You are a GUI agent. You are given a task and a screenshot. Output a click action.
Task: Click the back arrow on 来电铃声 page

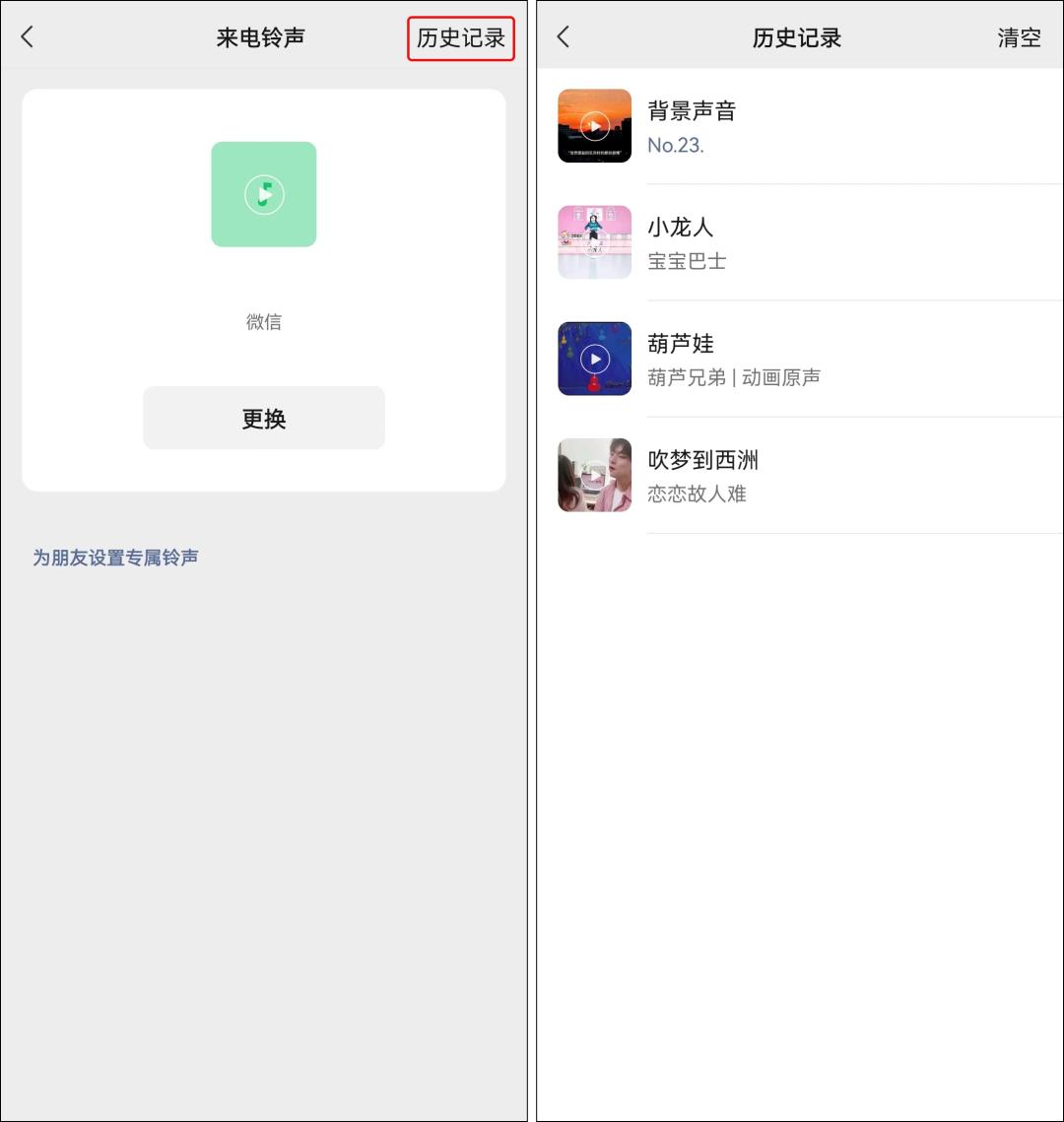point(28,36)
